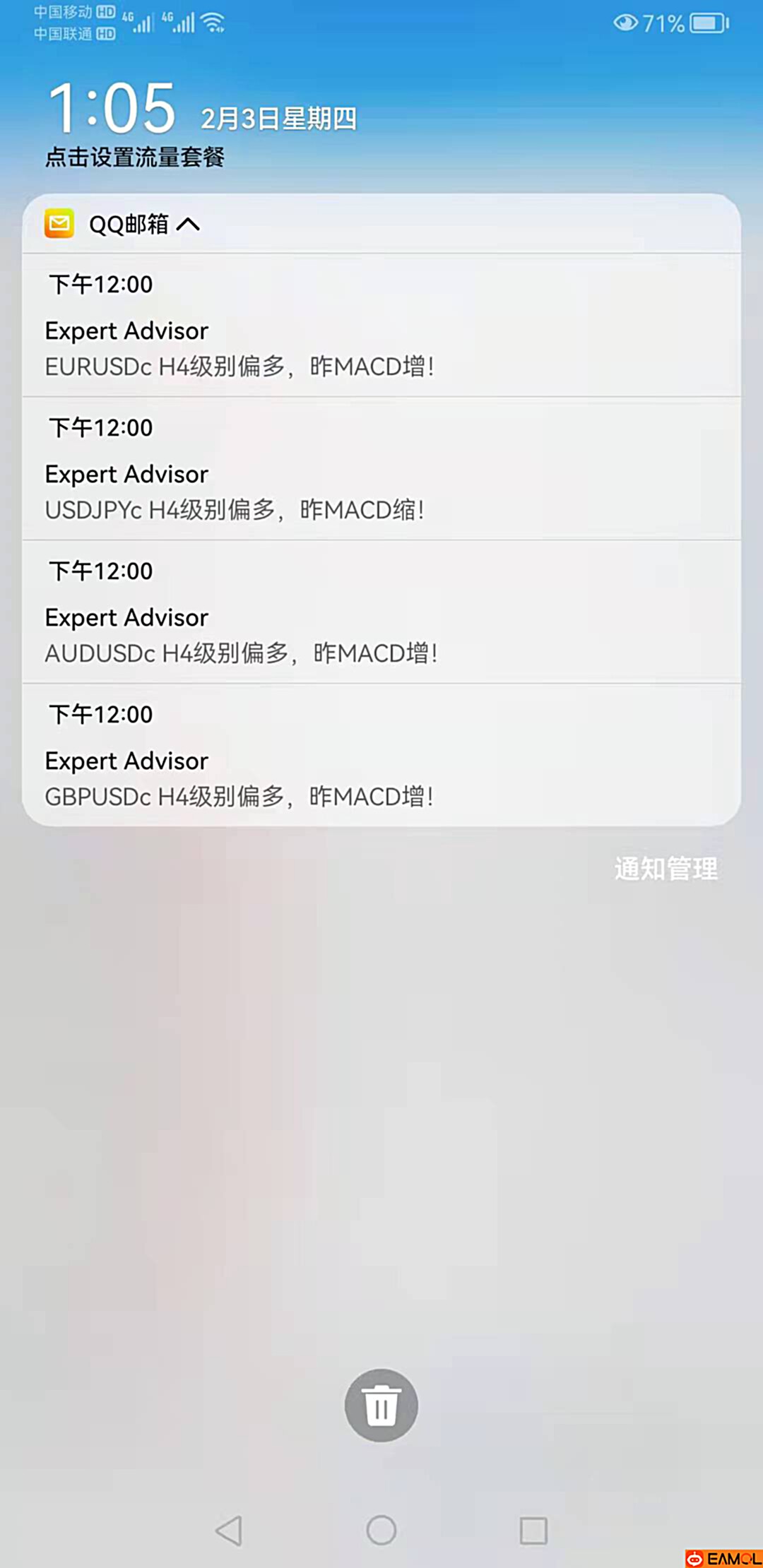The height and width of the screenshot is (1568, 763).
Task: Go to the home screen
Action: point(381,1531)
